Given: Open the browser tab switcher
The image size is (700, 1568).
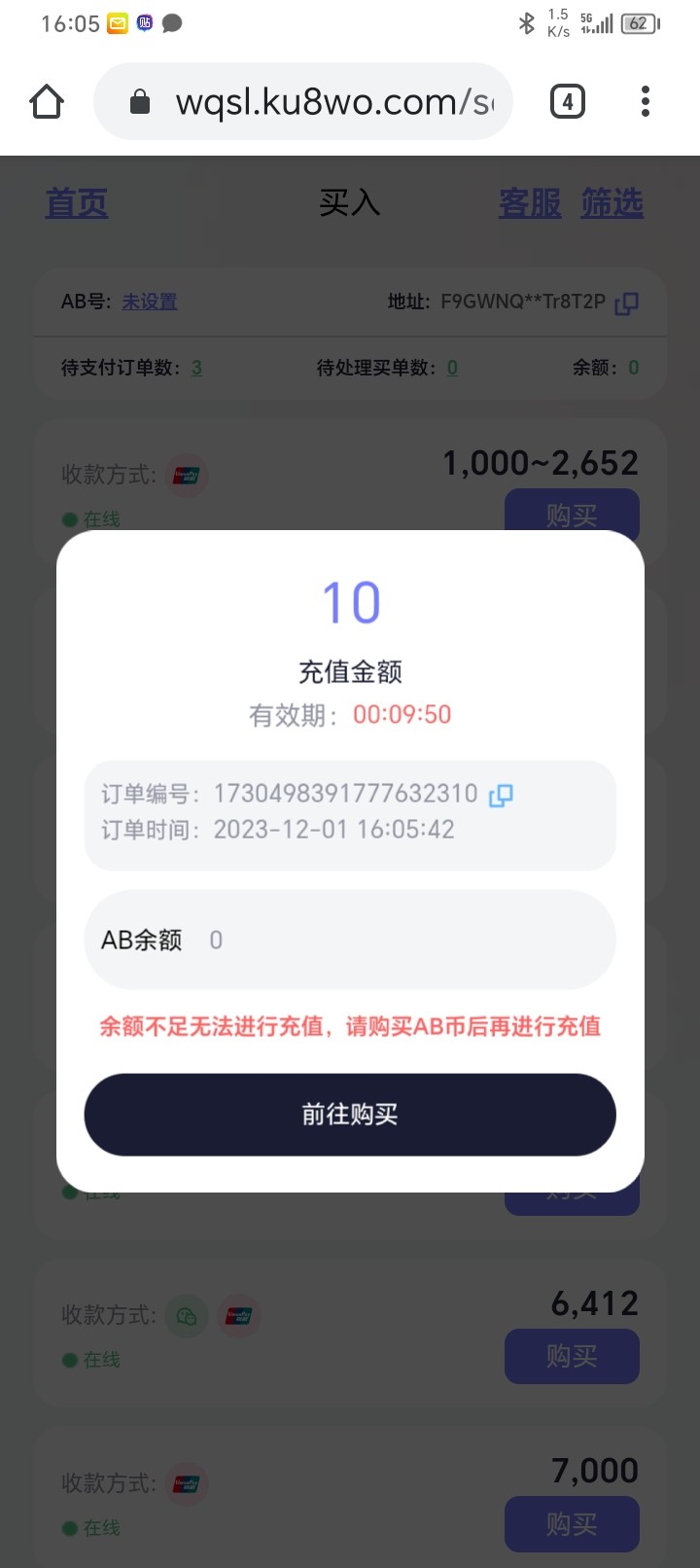Looking at the screenshot, I should 568,101.
